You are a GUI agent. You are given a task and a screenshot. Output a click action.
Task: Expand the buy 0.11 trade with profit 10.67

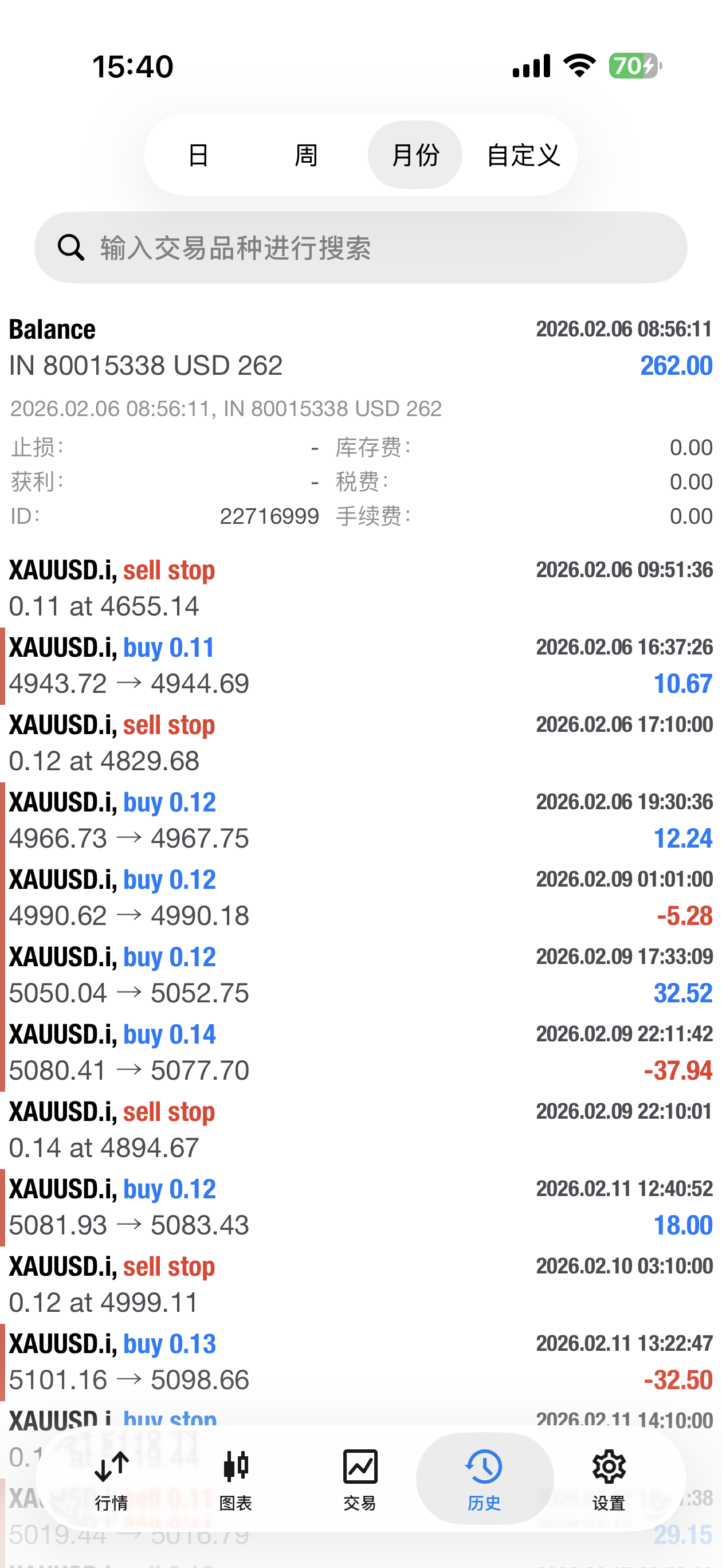point(360,665)
